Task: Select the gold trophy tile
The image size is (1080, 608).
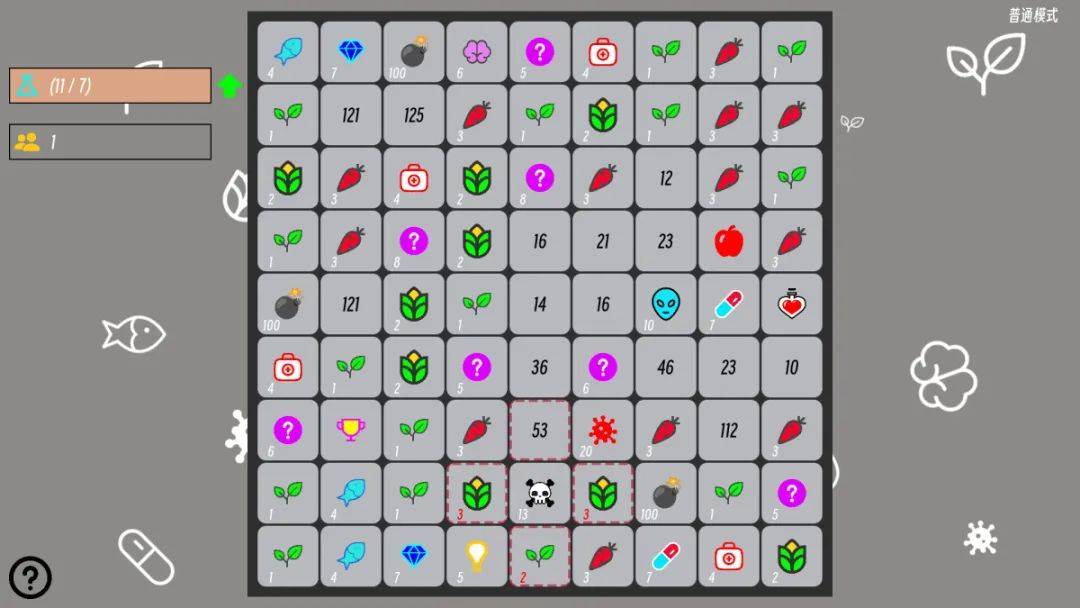Action: coord(351,430)
